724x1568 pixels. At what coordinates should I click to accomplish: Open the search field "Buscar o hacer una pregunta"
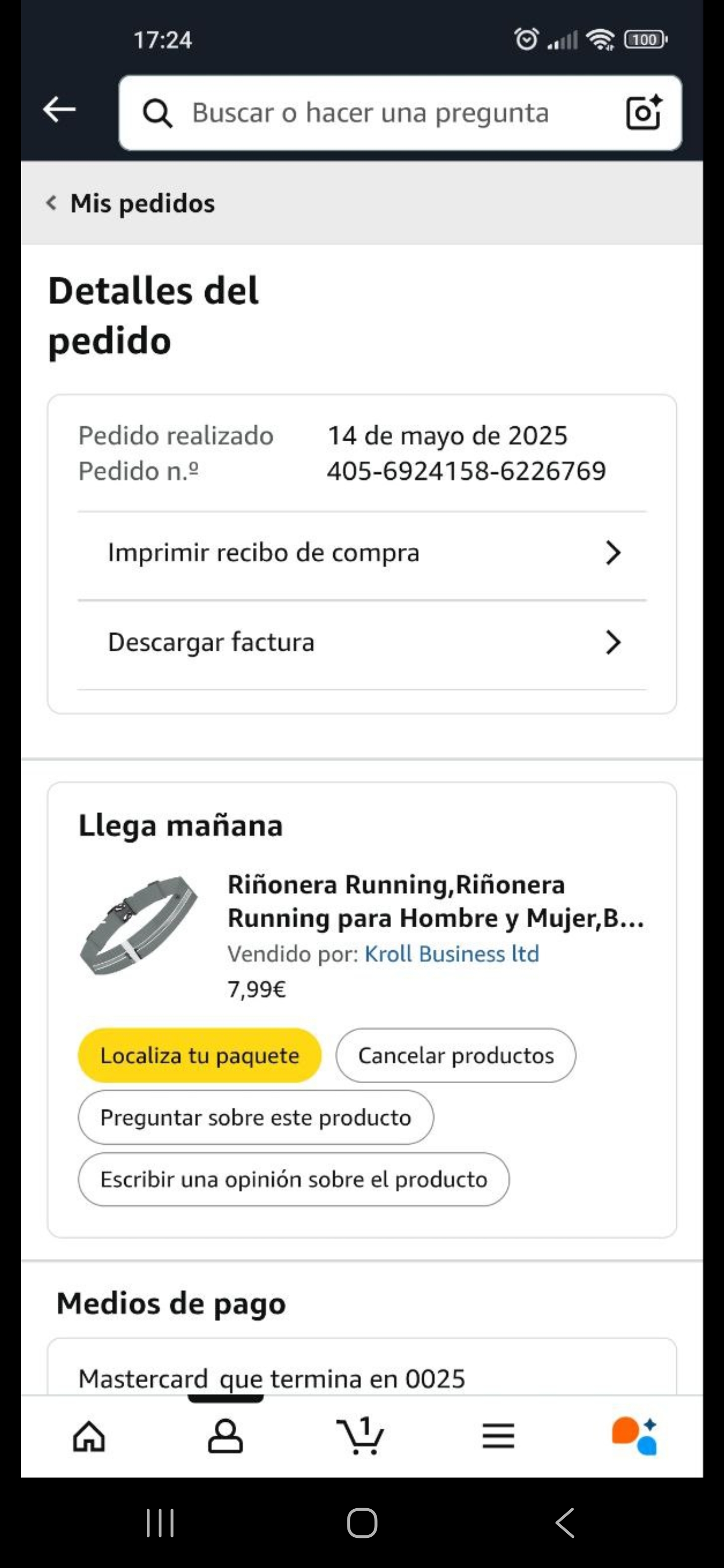coord(370,113)
